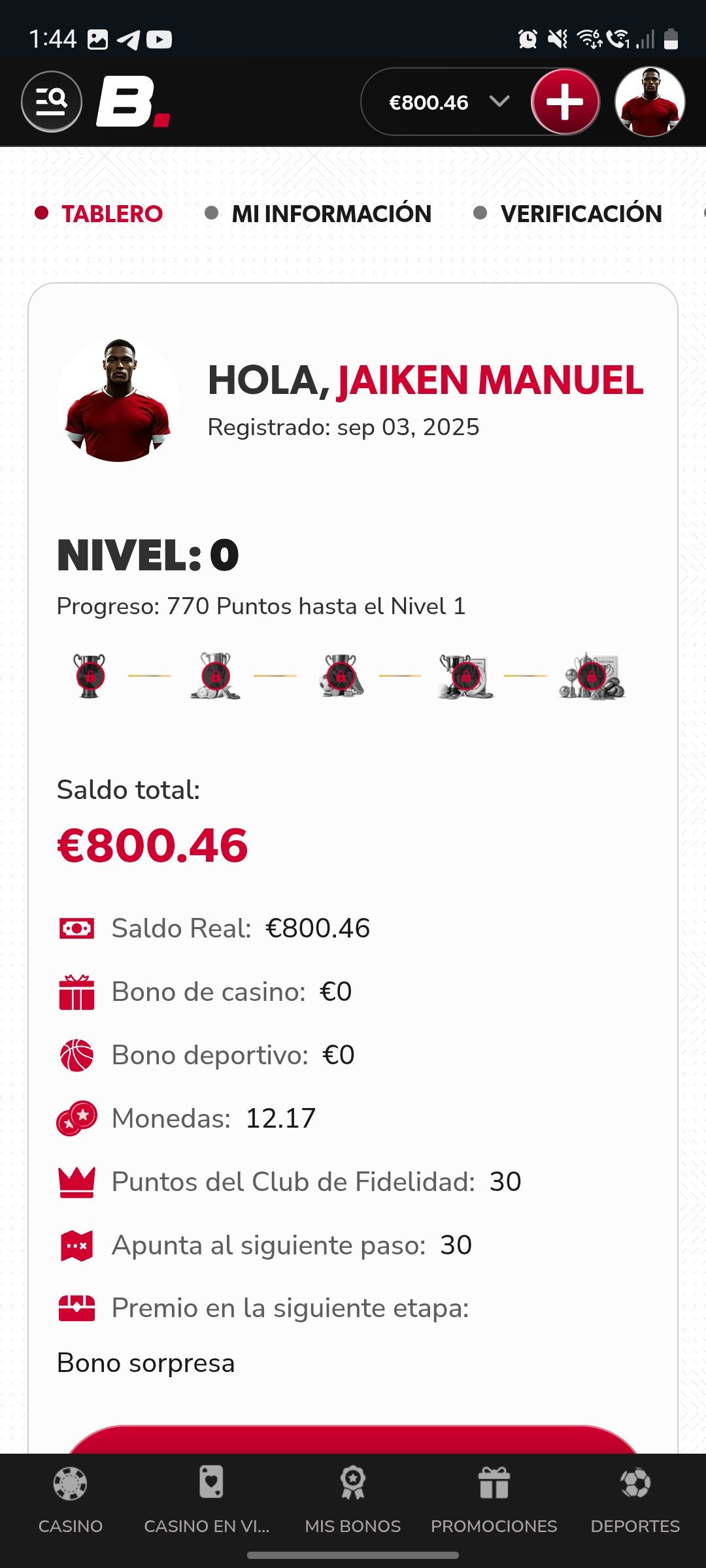706x1568 pixels.
Task: Open the search menu icon
Action: coord(52,102)
